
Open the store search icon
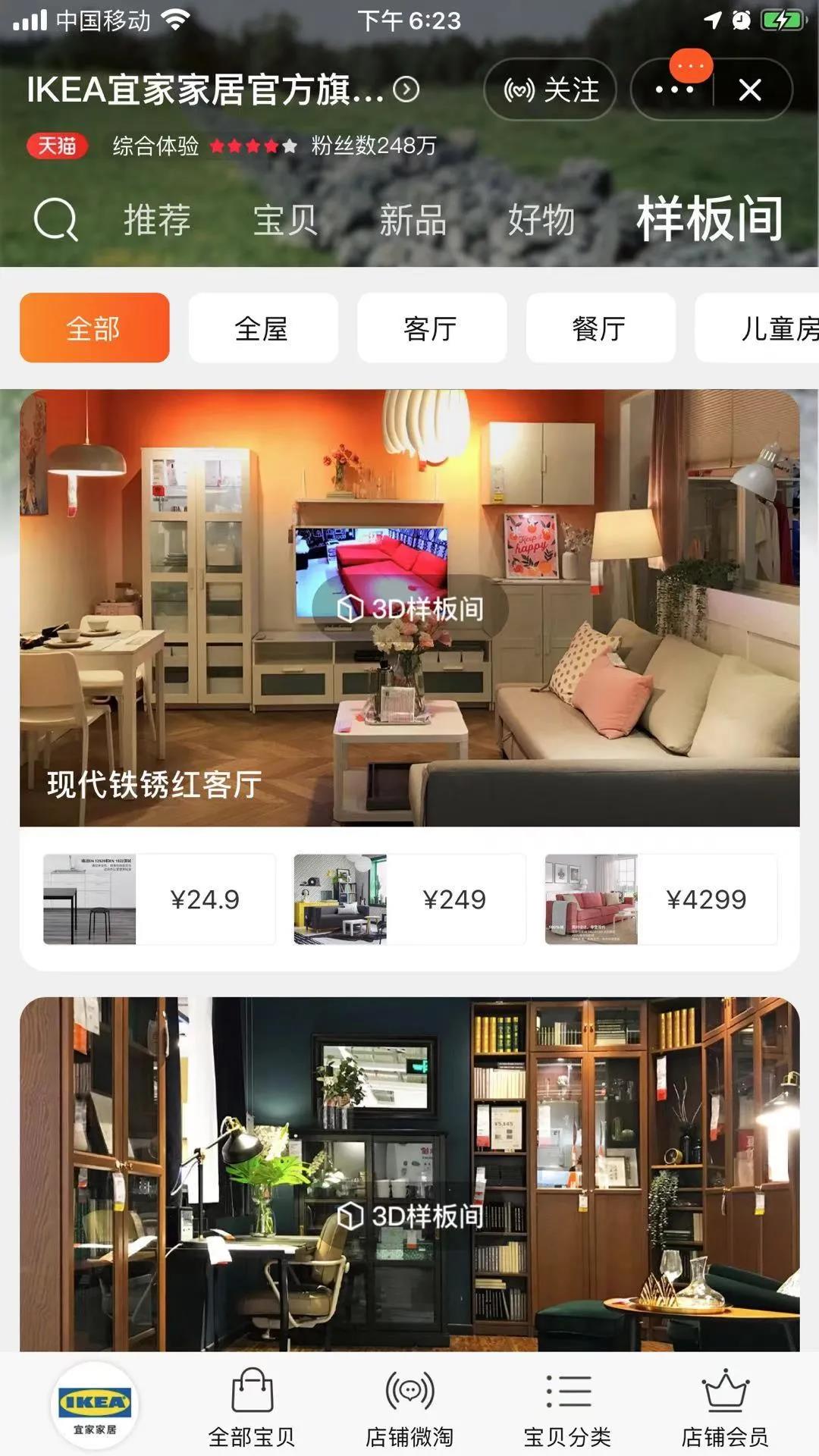(x=56, y=220)
